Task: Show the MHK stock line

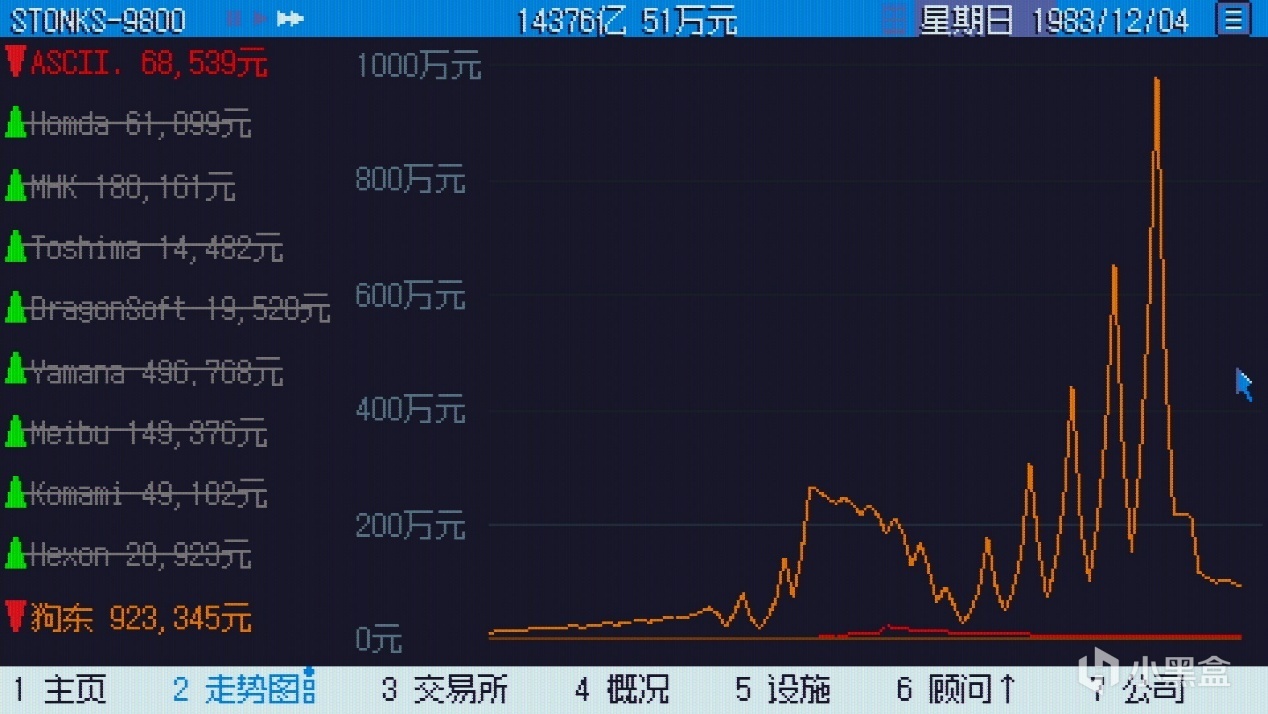Action: [x=120, y=186]
